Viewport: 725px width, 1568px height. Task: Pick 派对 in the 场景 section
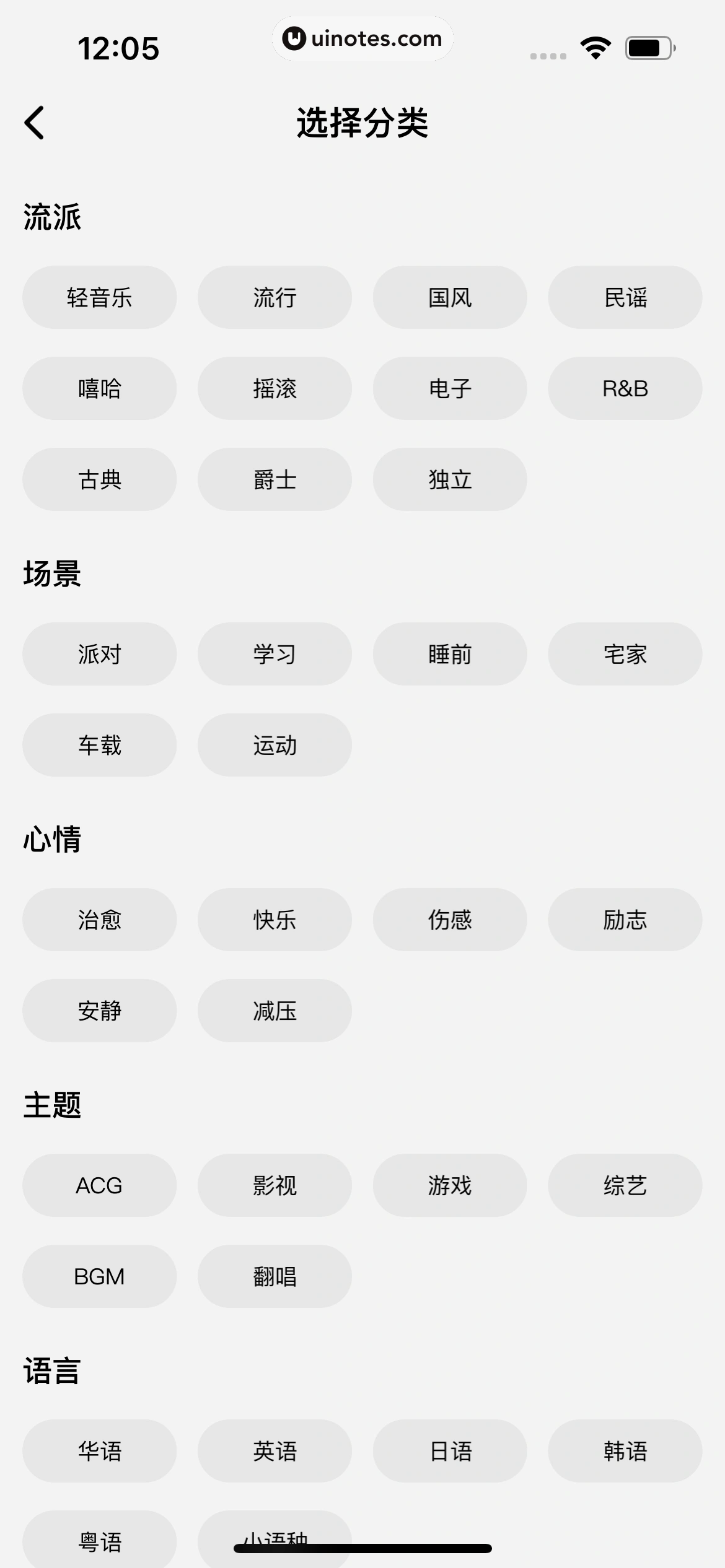click(x=99, y=653)
